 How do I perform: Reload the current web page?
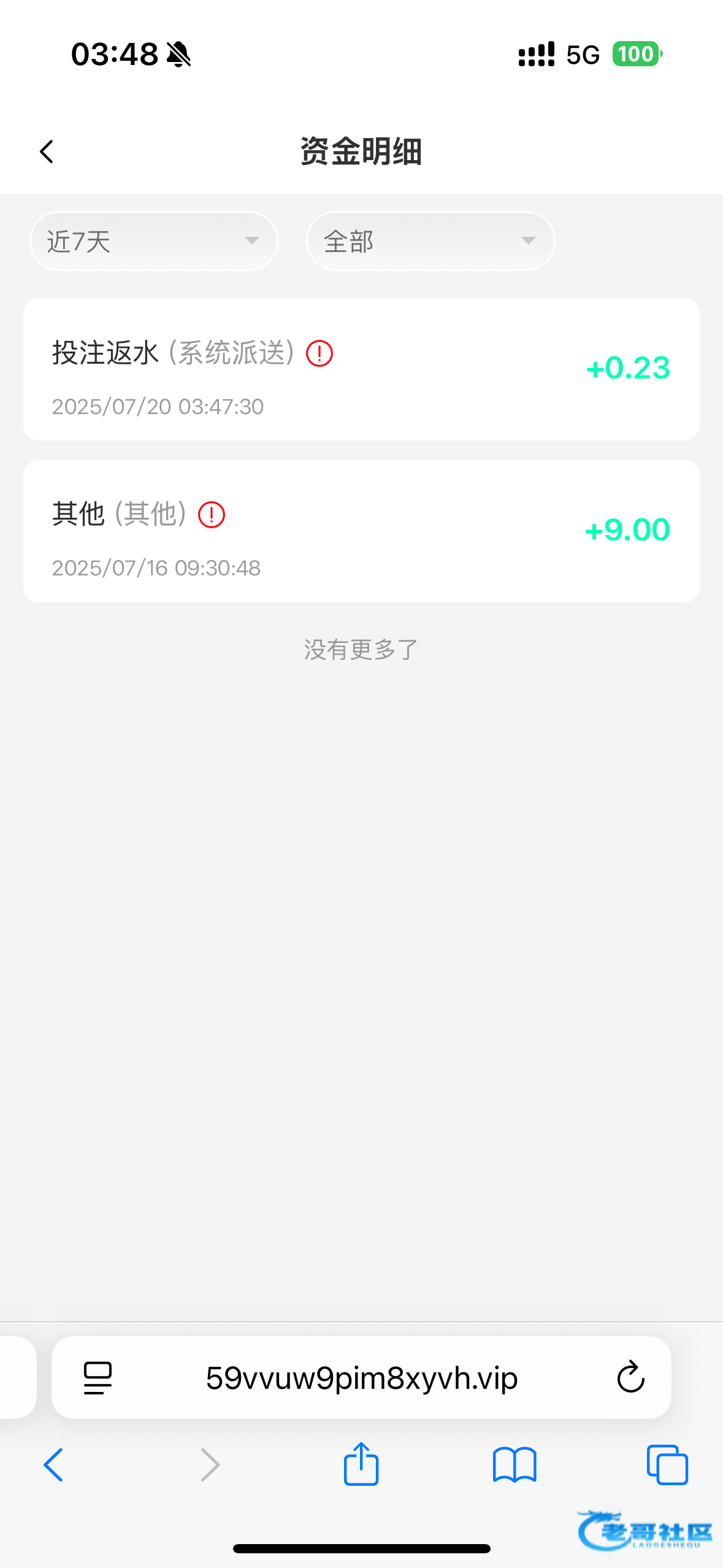point(630,1378)
